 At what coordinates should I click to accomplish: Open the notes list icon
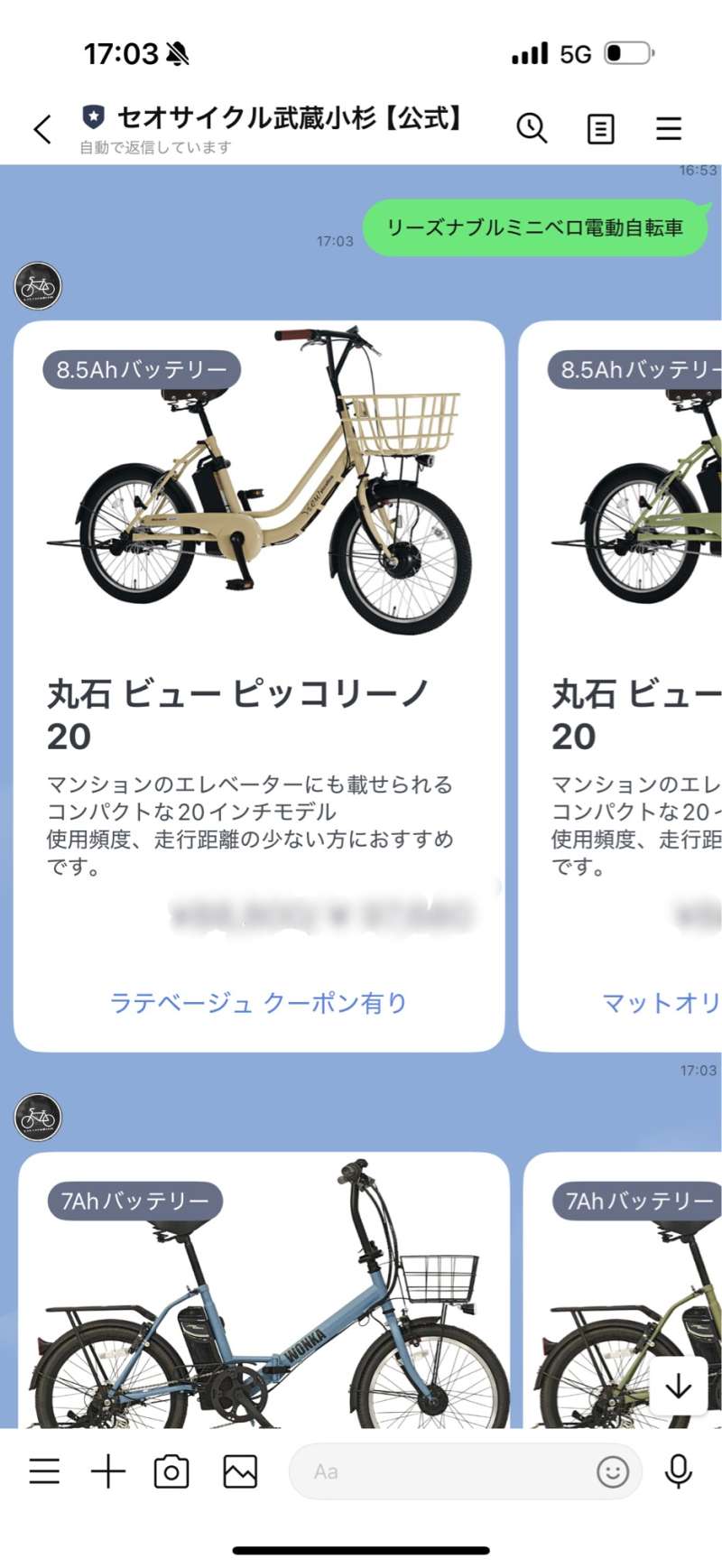click(x=600, y=129)
